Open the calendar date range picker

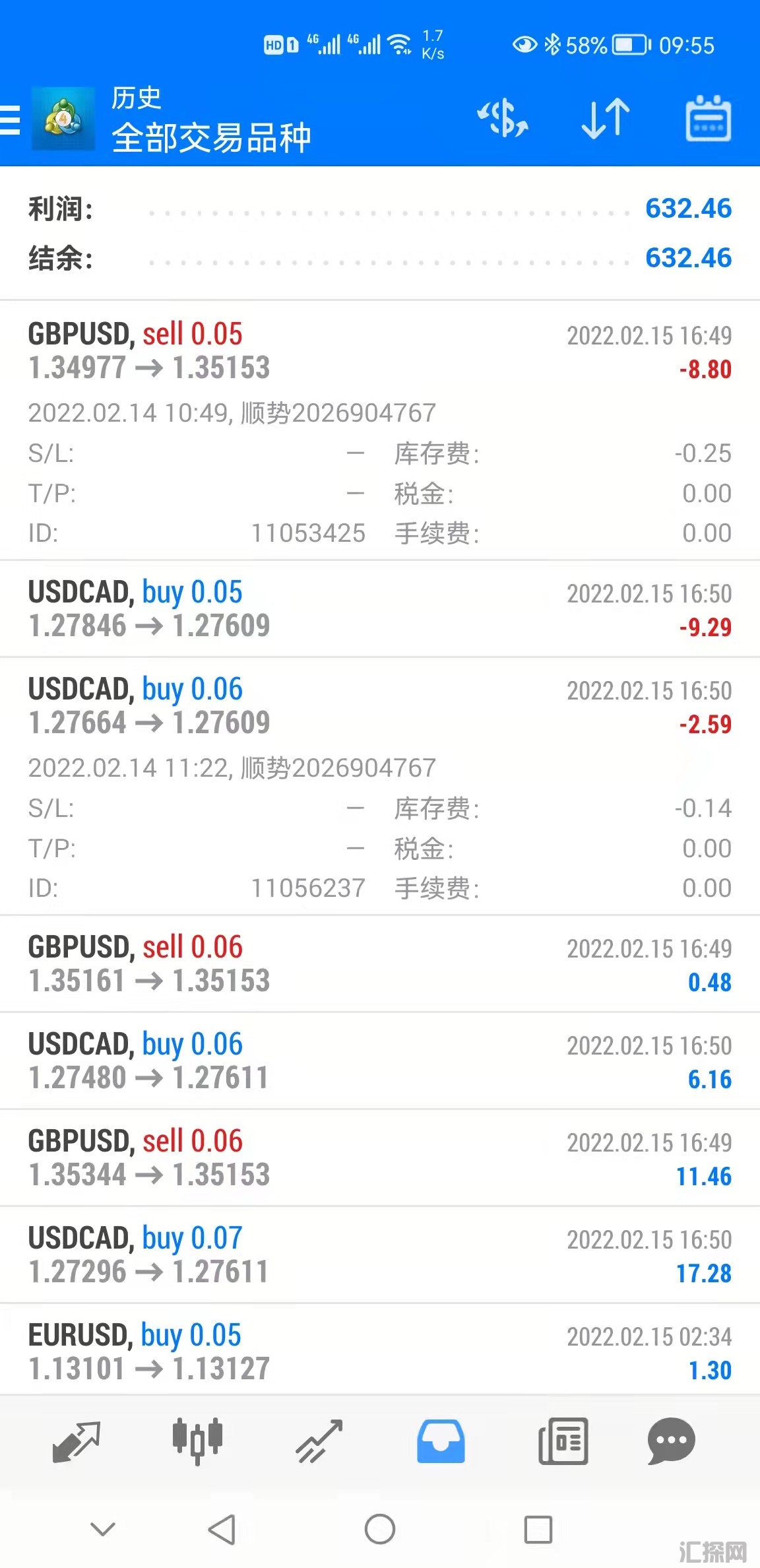pyautogui.click(x=708, y=119)
